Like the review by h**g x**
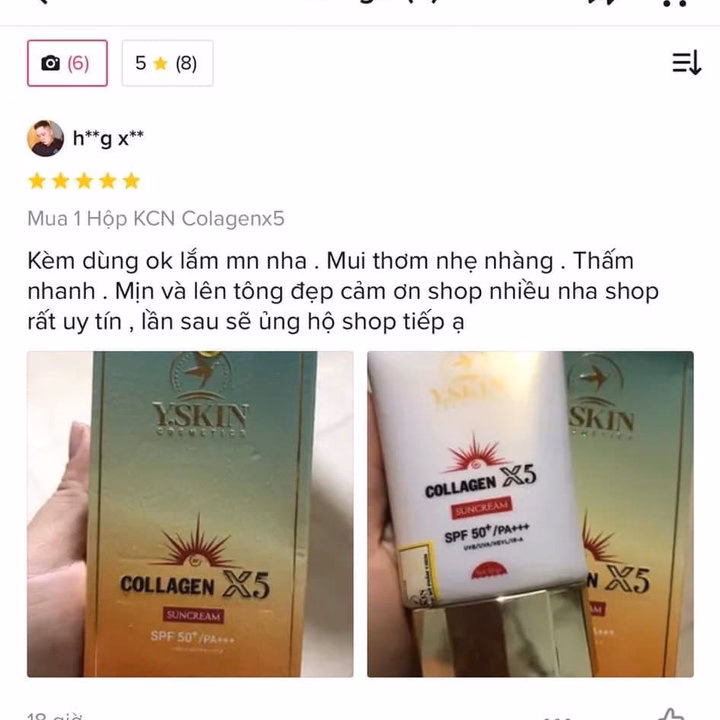The height and width of the screenshot is (720, 720). click(x=672, y=714)
